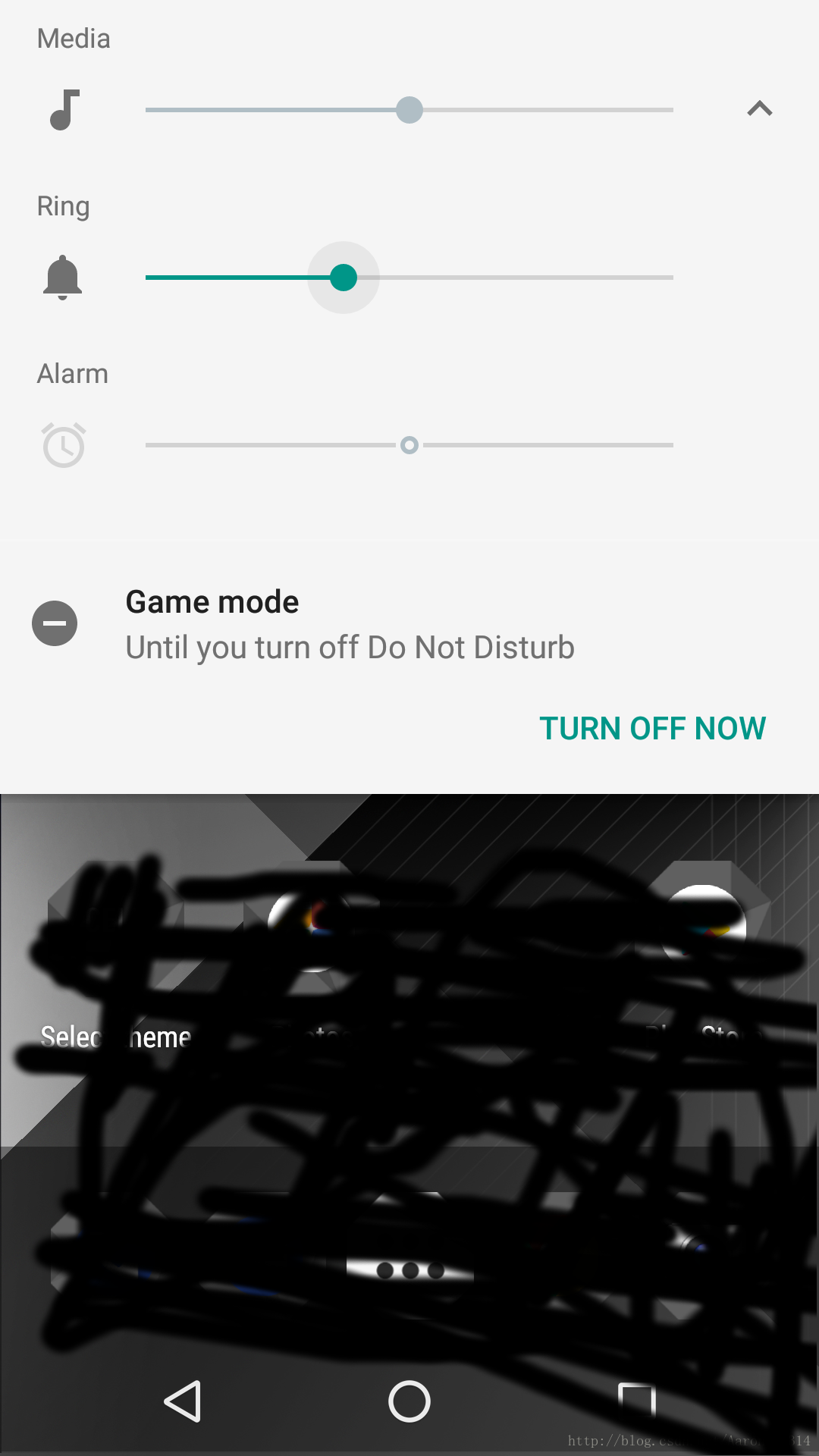Collapse the volume panel with the chevron
Viewport: 819px width, 1456px height.
pos(759,109)
